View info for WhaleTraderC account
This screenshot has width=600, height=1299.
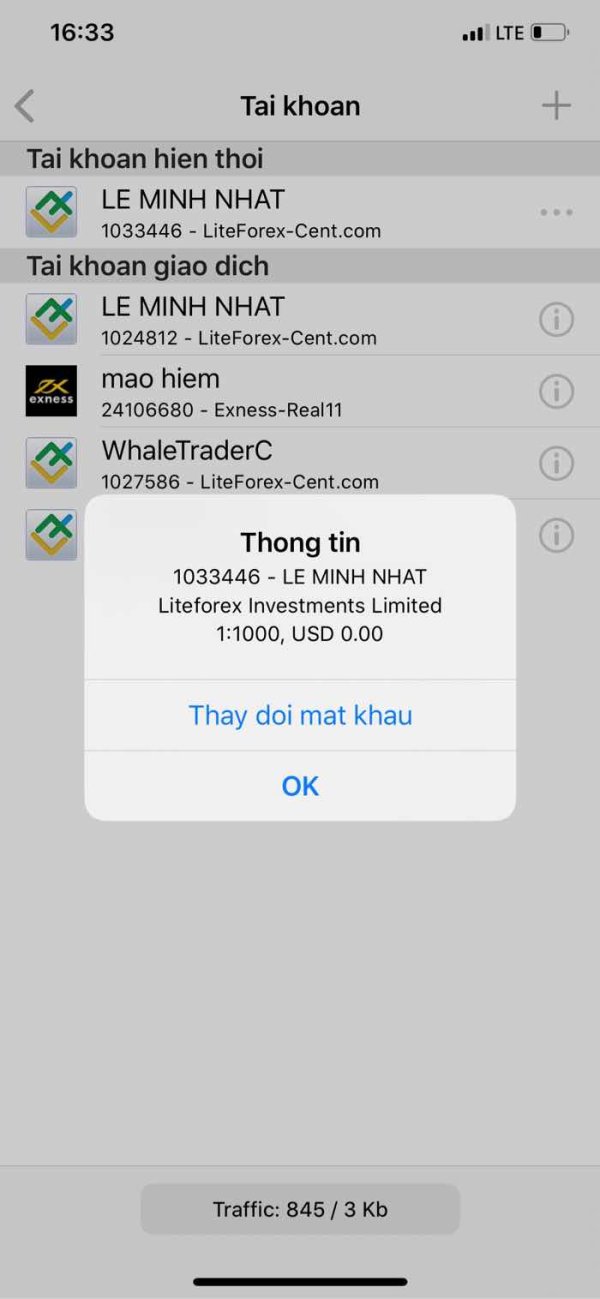(556, 464)
